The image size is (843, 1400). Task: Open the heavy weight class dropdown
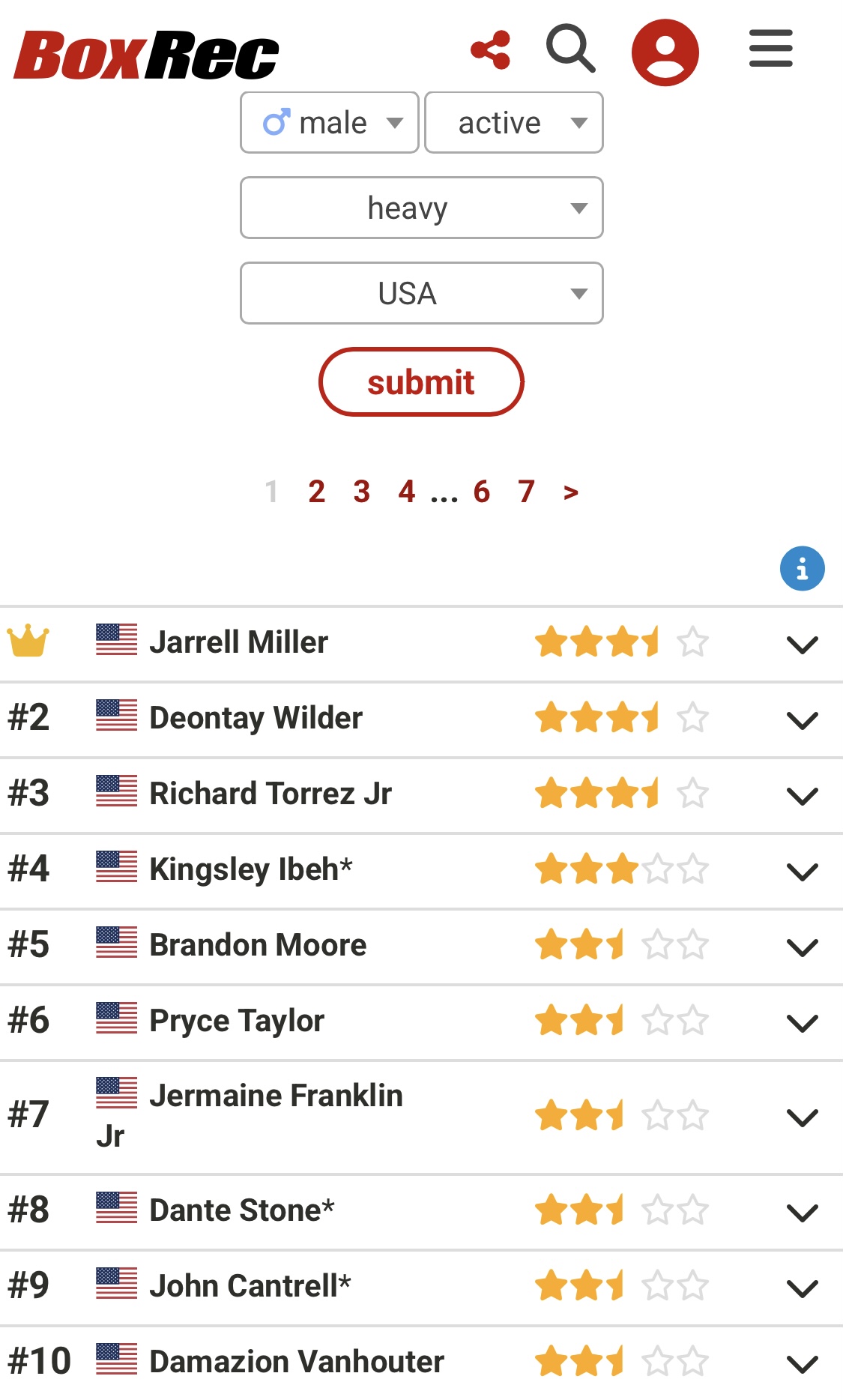pyautogui.click(x=422, y=208)
